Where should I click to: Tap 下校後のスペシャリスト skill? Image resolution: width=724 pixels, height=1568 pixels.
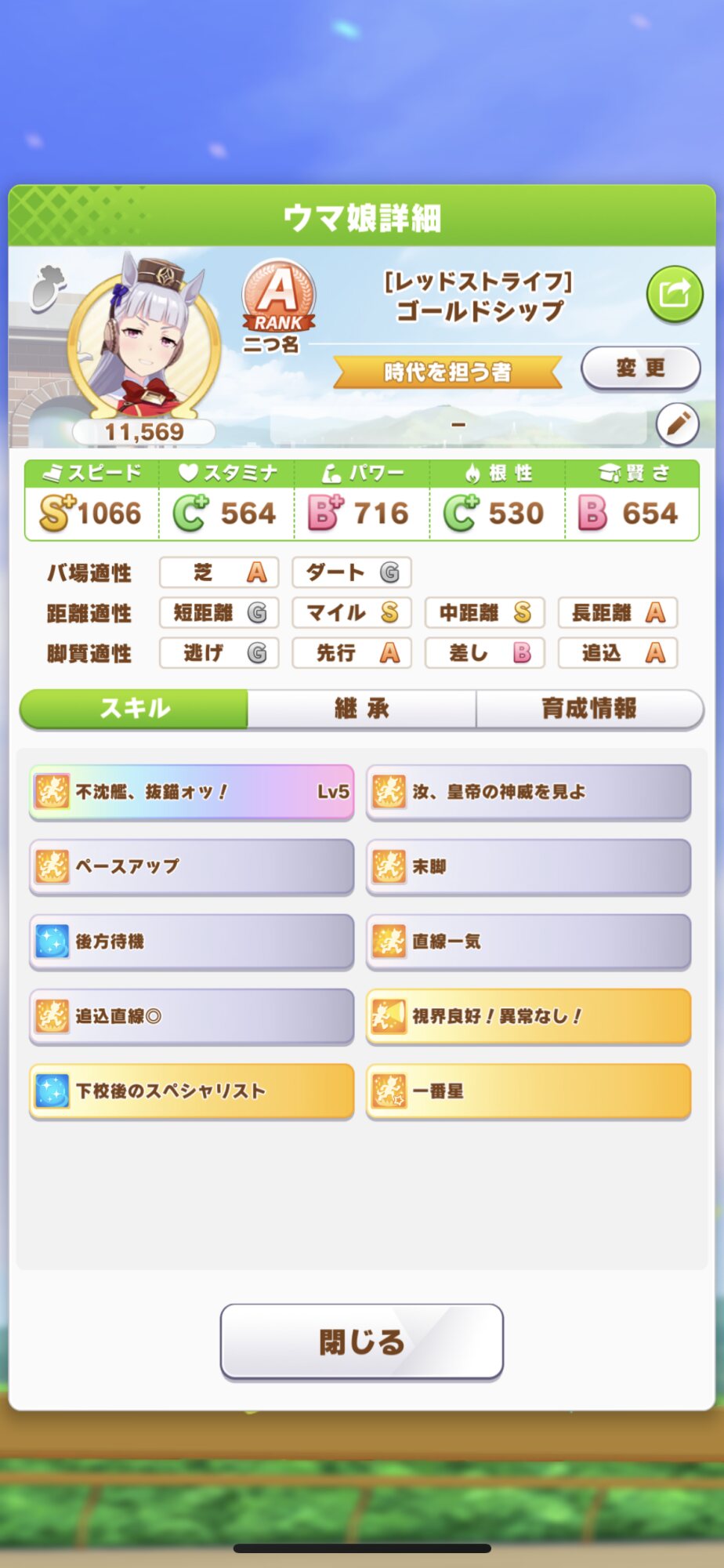pyautogui.click(x=192, y=1091)
